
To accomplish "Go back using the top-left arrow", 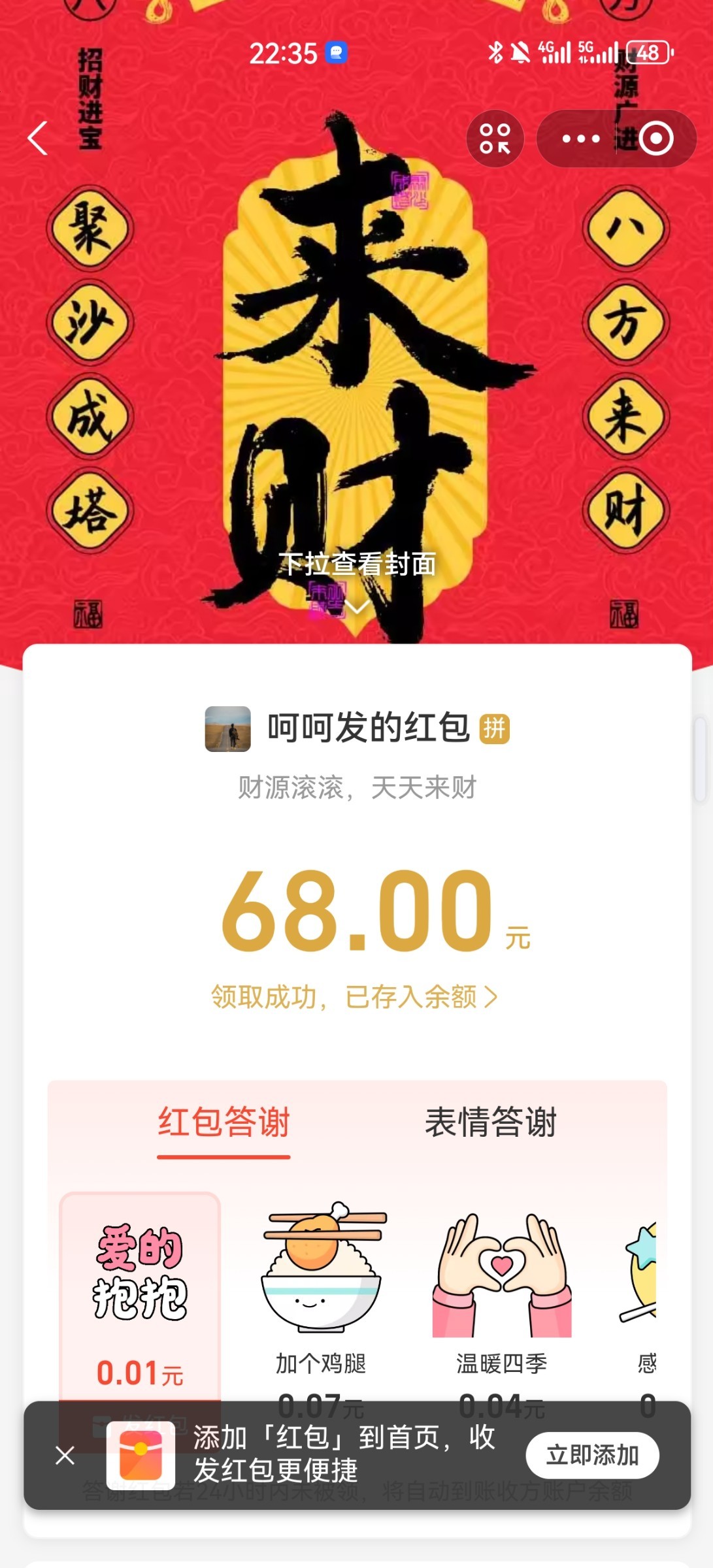I will pos(38,138).
